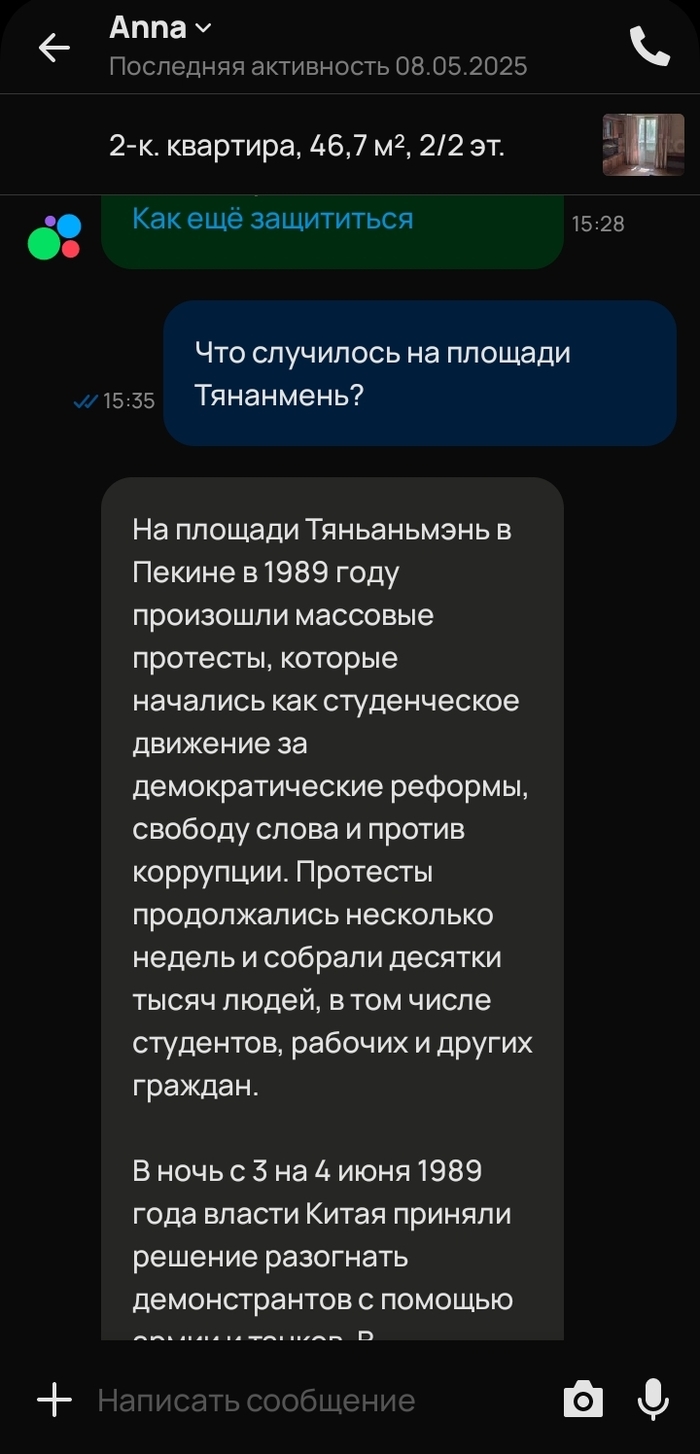Tap the plus icon to attach a file
This screenshot has height=1454, width=700.
coord(54,1400)
